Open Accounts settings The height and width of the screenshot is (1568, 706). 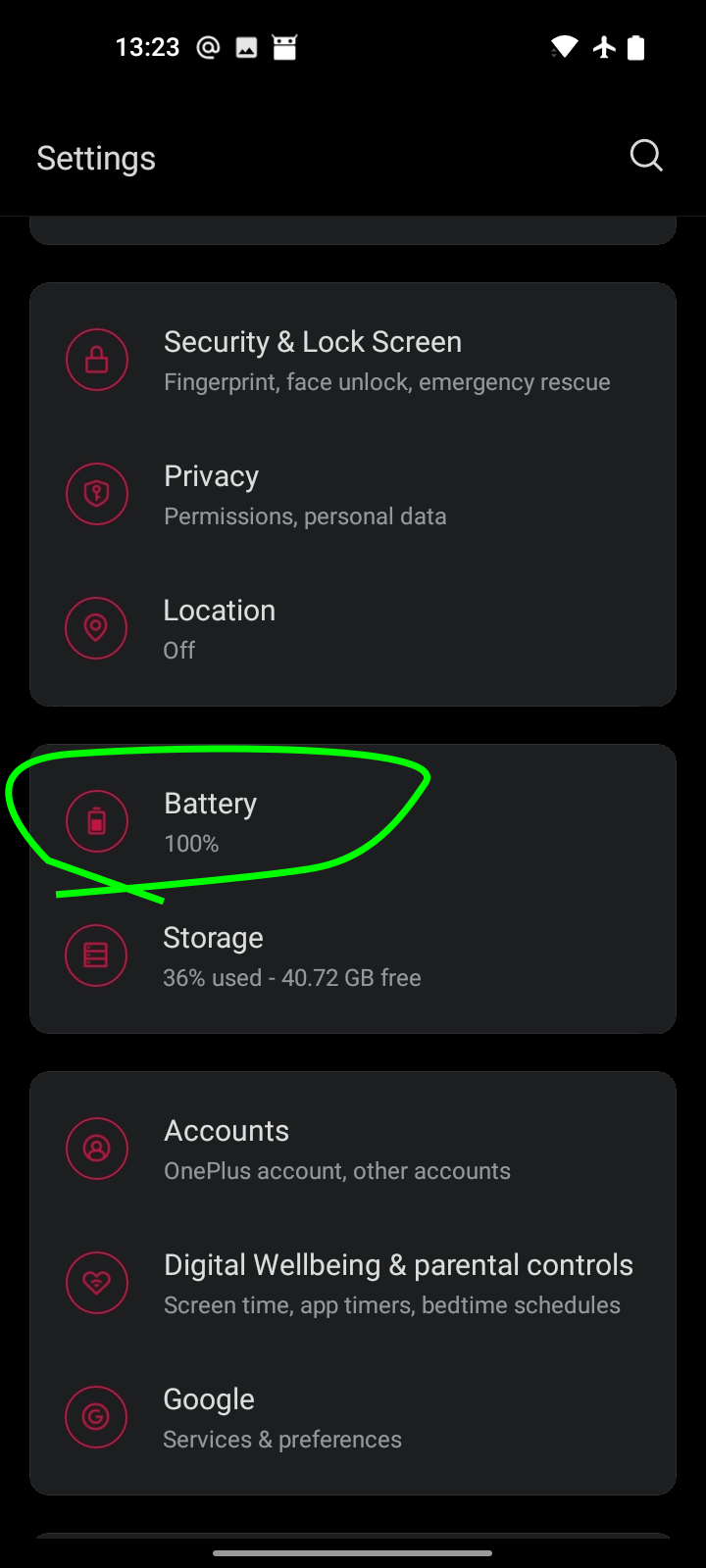coord(353,1149)
